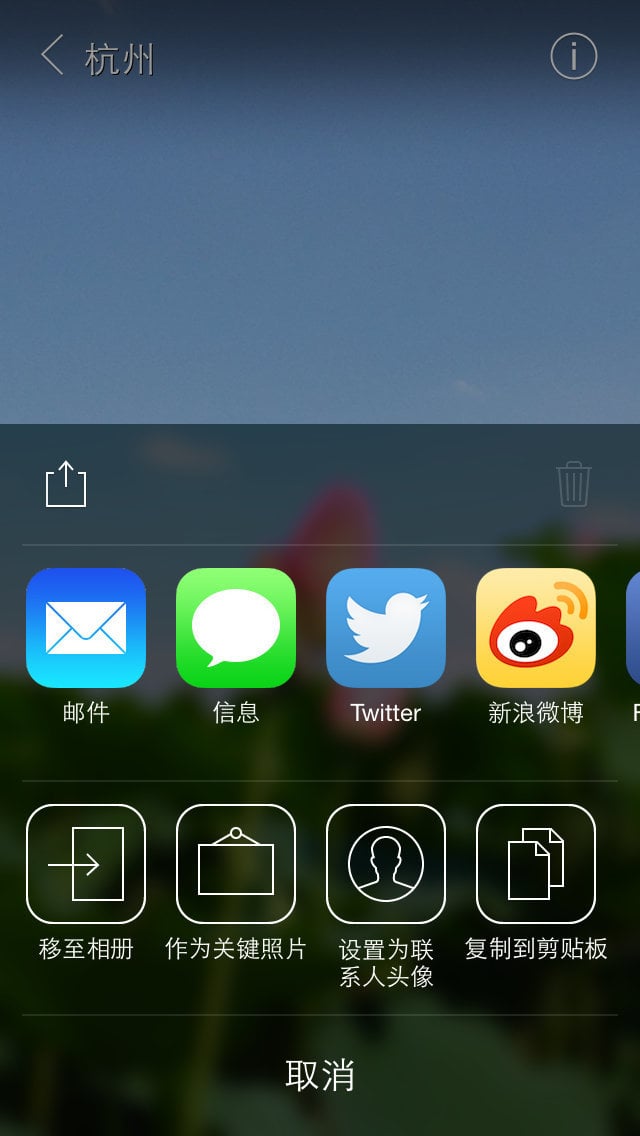
Task: Delete photo with trash icon
Action: (573, 484)
